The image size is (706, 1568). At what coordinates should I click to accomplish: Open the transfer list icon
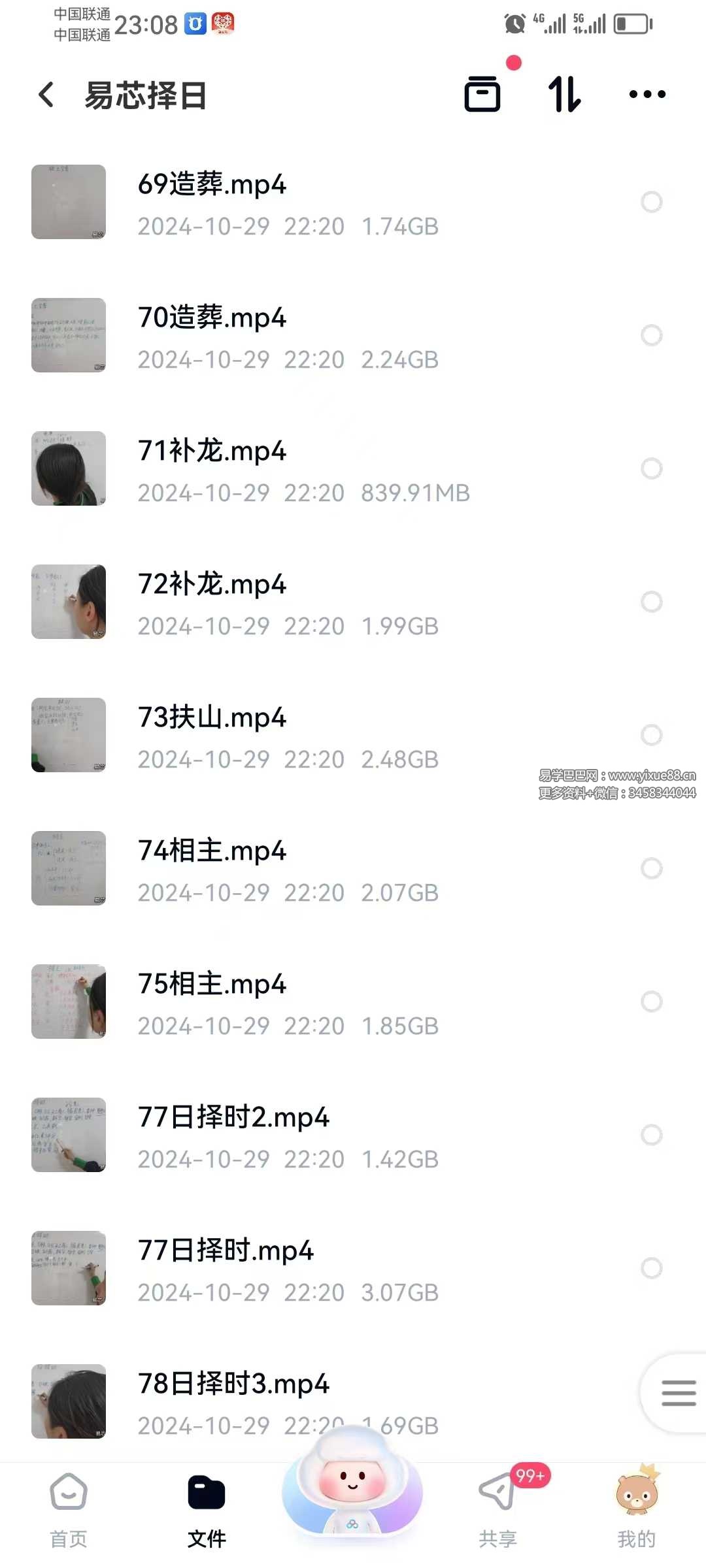point(482,94)
